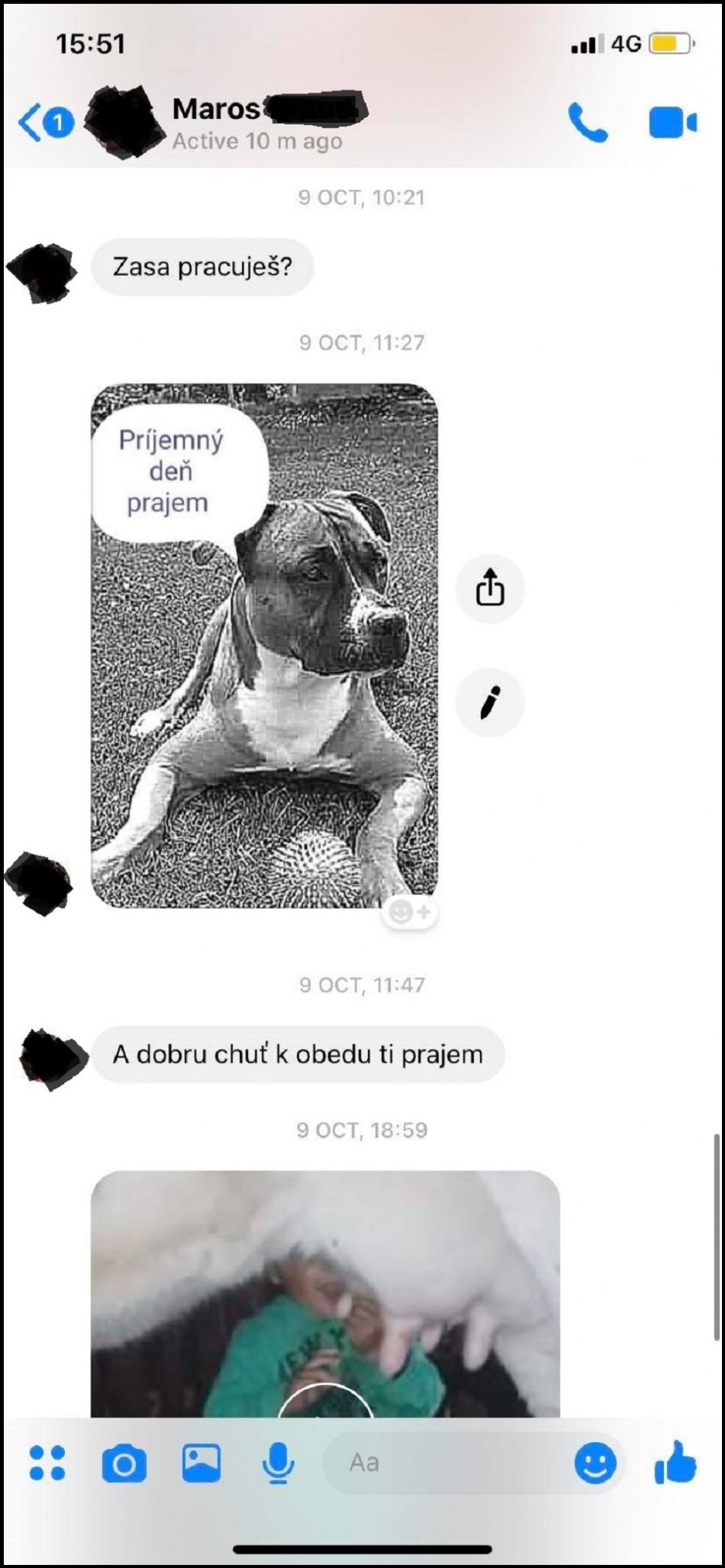Image resolution: width=725 pixels, height=1568 pixels.
Task: Start a video call with Maros
Action: coord(672,123)
